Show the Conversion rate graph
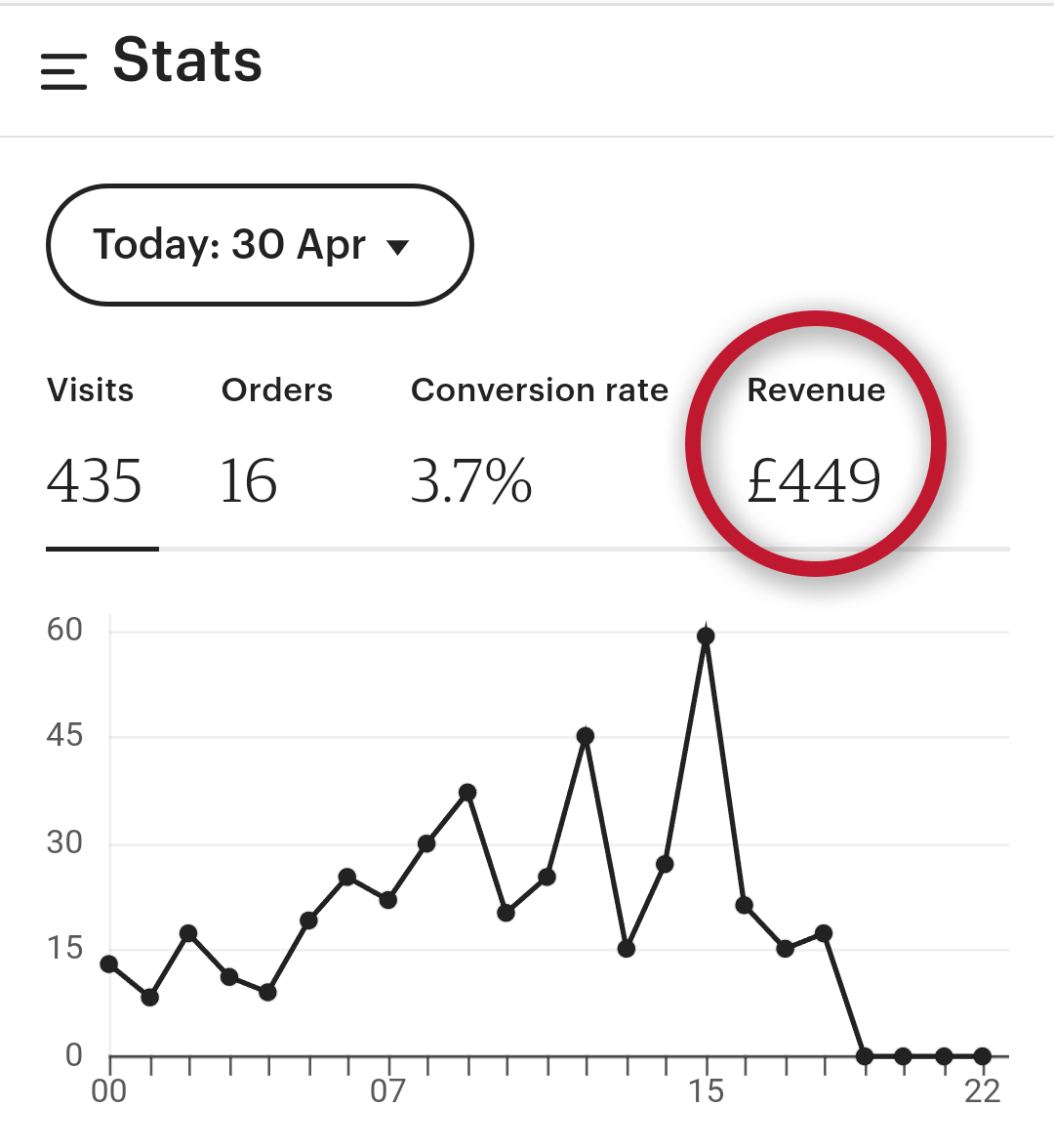 (539, 446)
